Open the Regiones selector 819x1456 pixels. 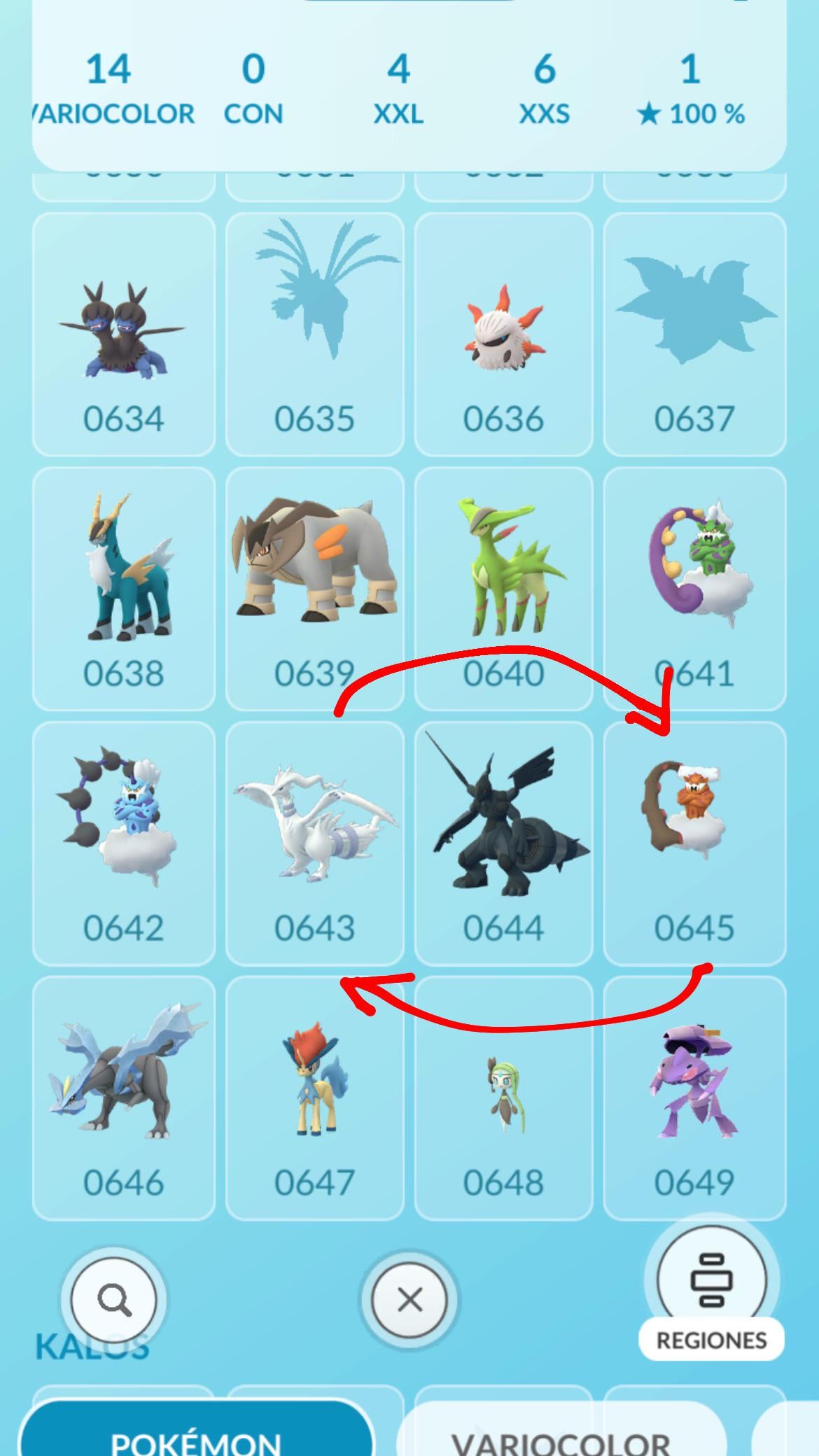(711, 1281)
